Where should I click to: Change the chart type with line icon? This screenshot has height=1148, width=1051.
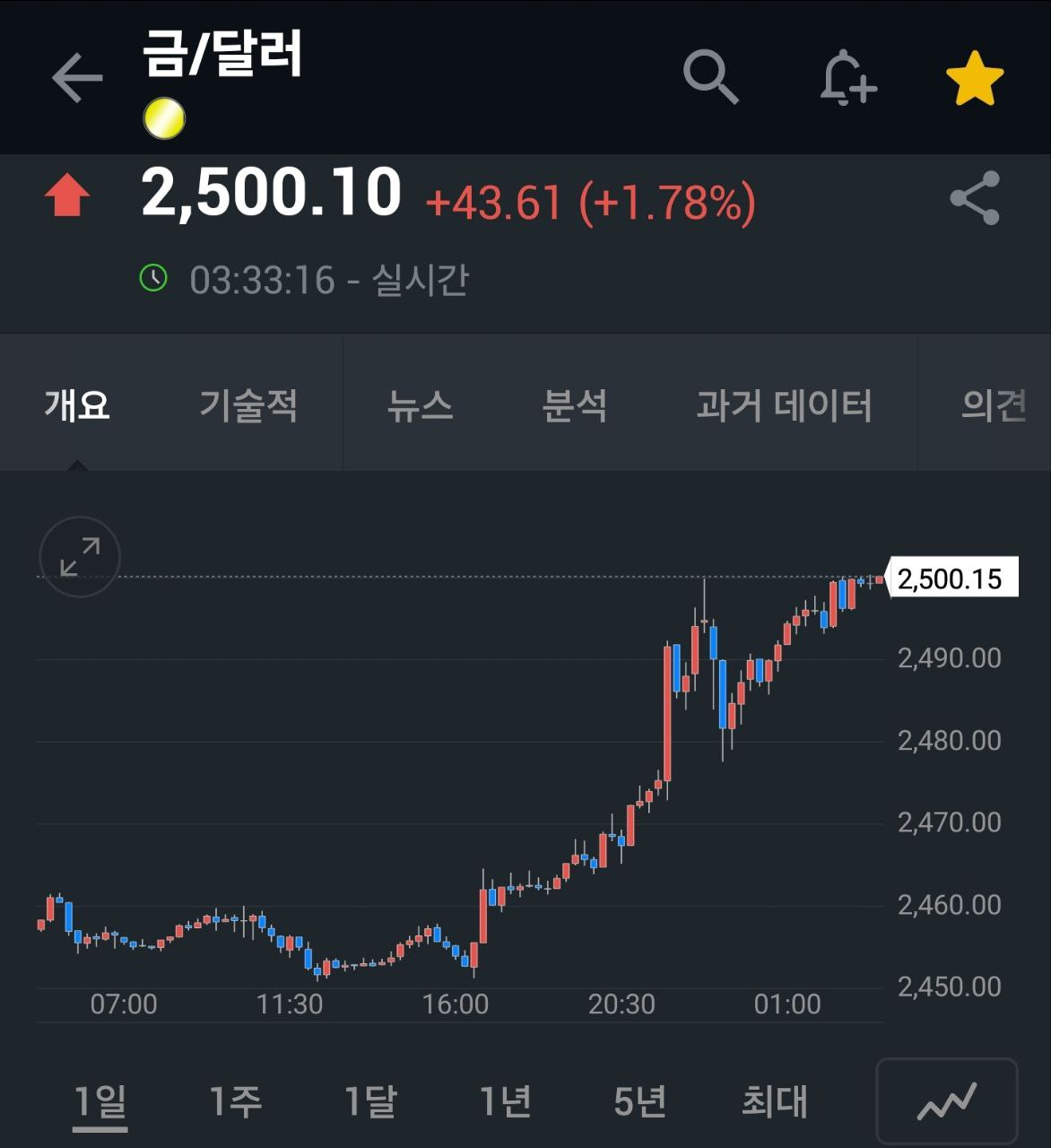[x=946, y=1101]
